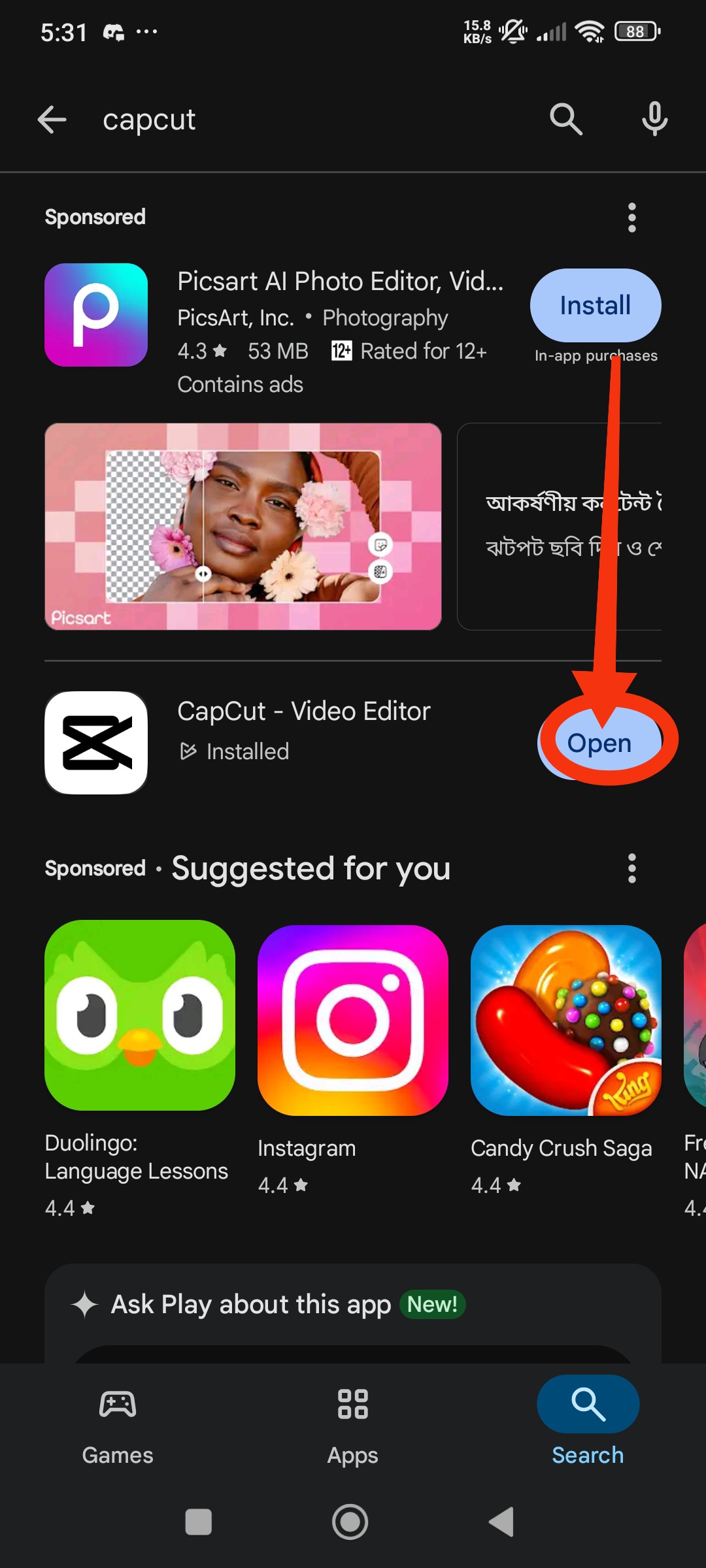Image resolution: width=706 pixels, height=1568 pixels.
Task: Open the Instagram app card
Action: pos(353,1060)
